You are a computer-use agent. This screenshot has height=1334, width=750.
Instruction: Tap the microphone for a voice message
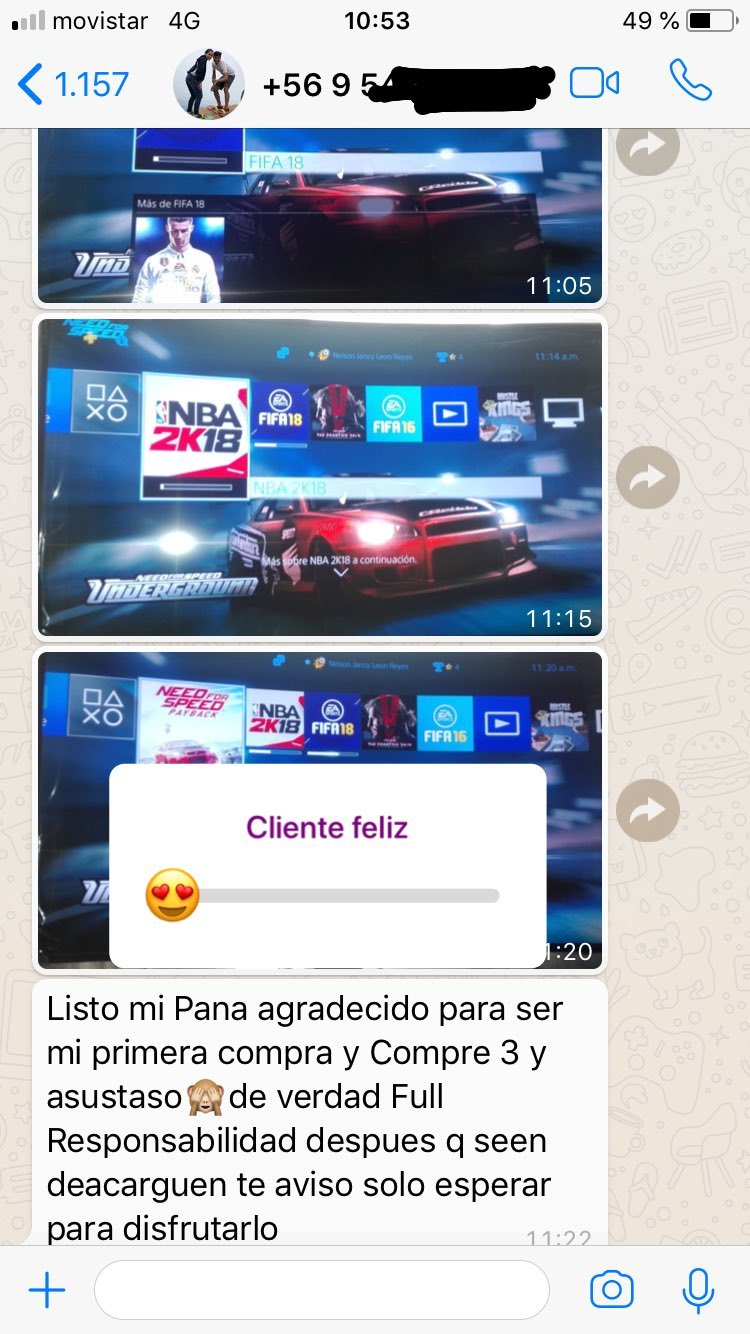(x=698, y=1290)
